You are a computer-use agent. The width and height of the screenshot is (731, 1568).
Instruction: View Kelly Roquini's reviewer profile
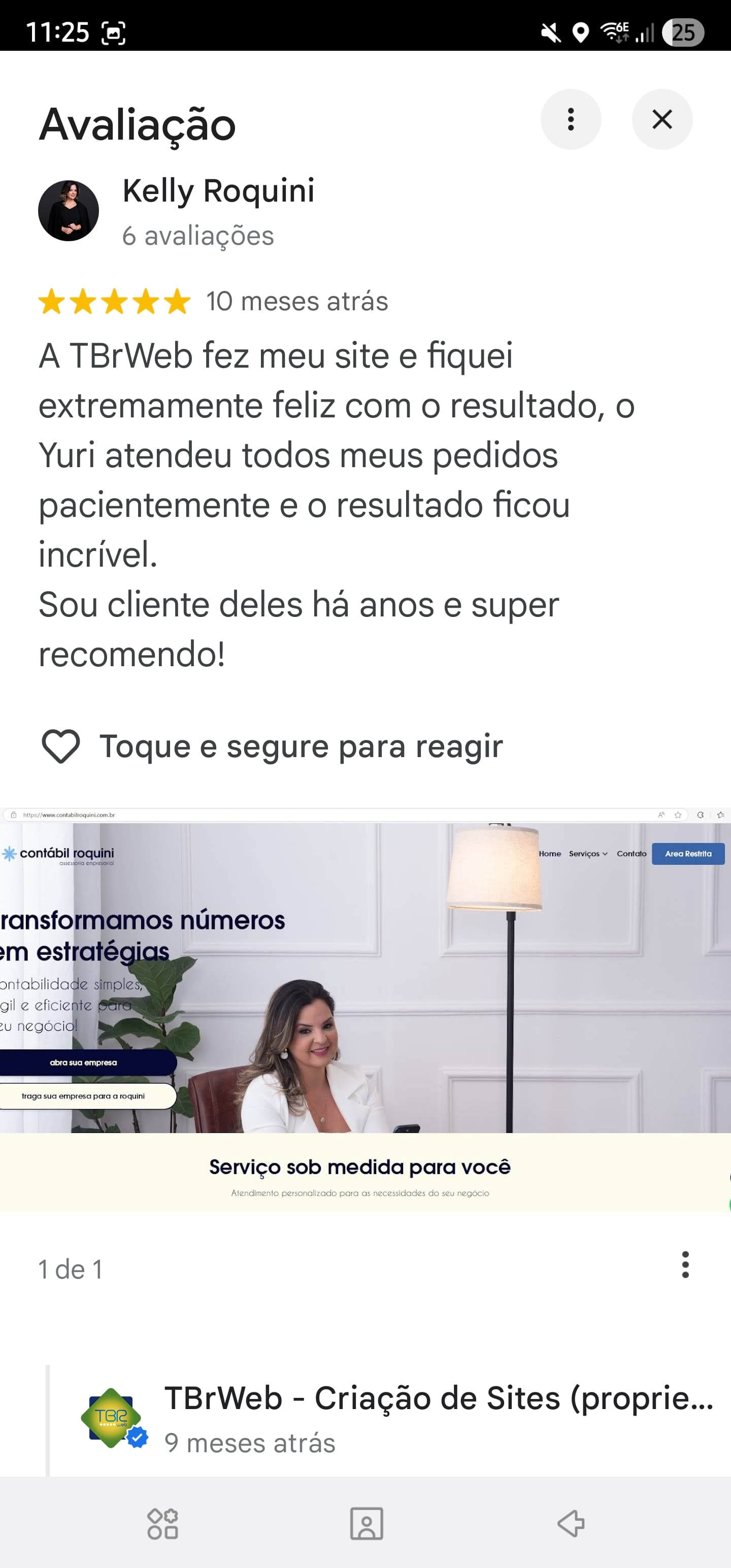coord(218,191)
